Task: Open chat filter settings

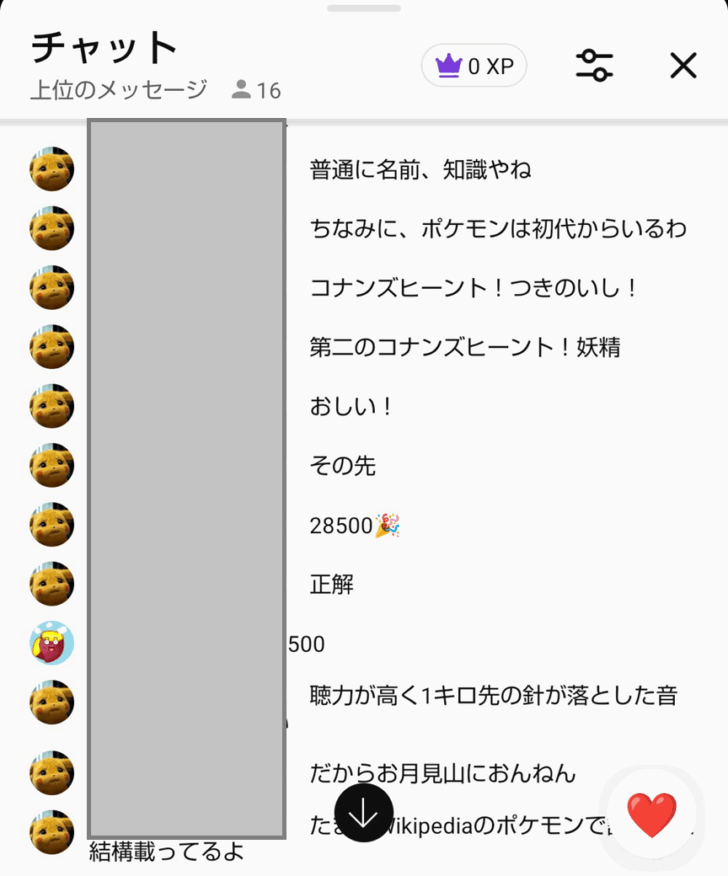Action: [x=594, y=66]
